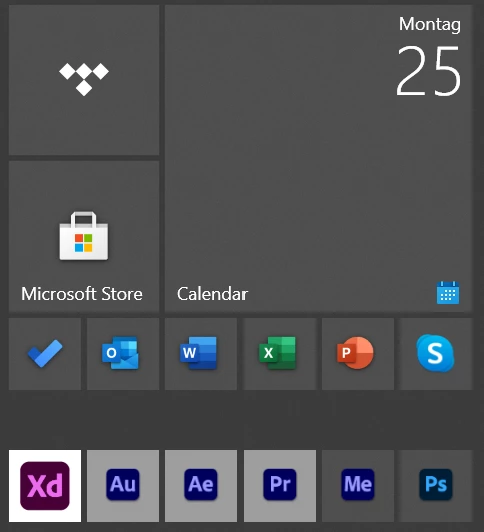Launch Microsoft To Do with the checkmark
Screen dimensions: 484x532
(45, 354)
